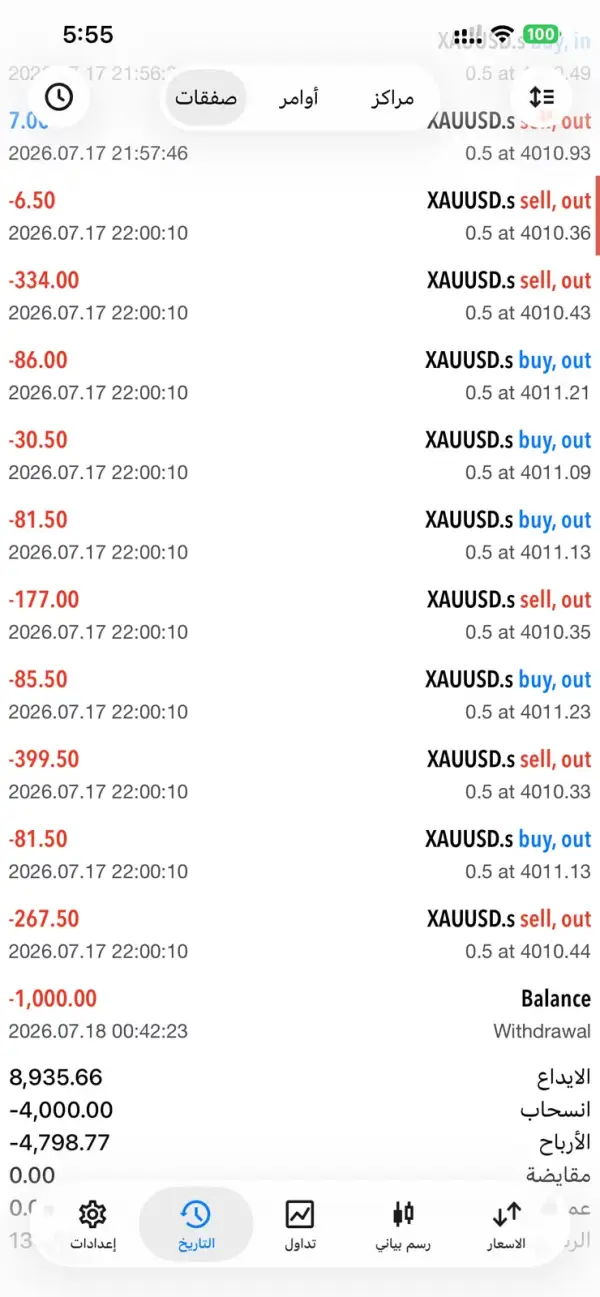Open the clock period filter icon
This screenshot has height=1297, width=600.
click(x=60, y=97)
